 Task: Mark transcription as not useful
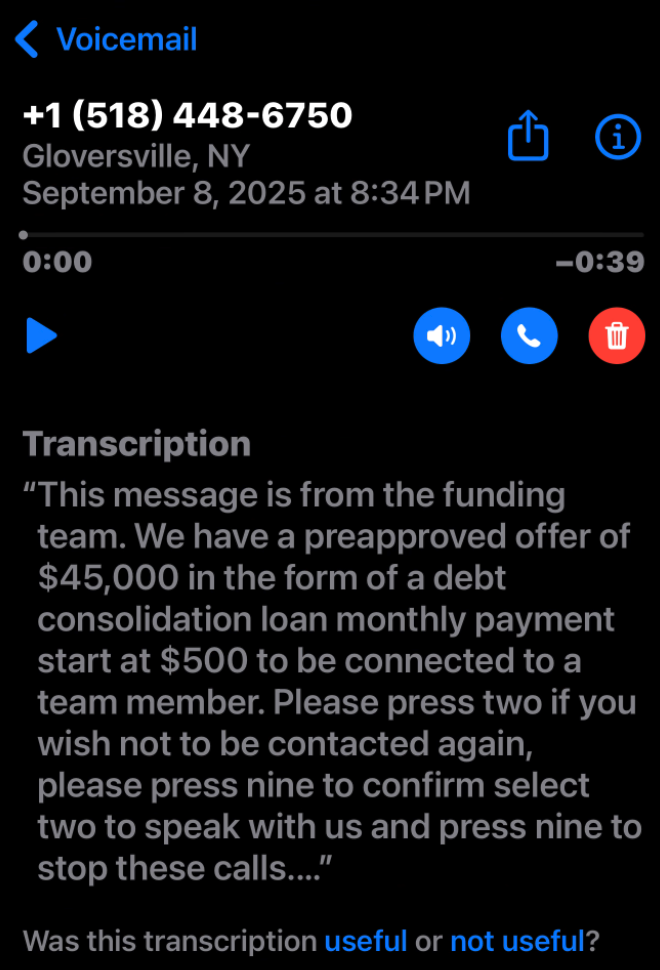pos(516,941)
